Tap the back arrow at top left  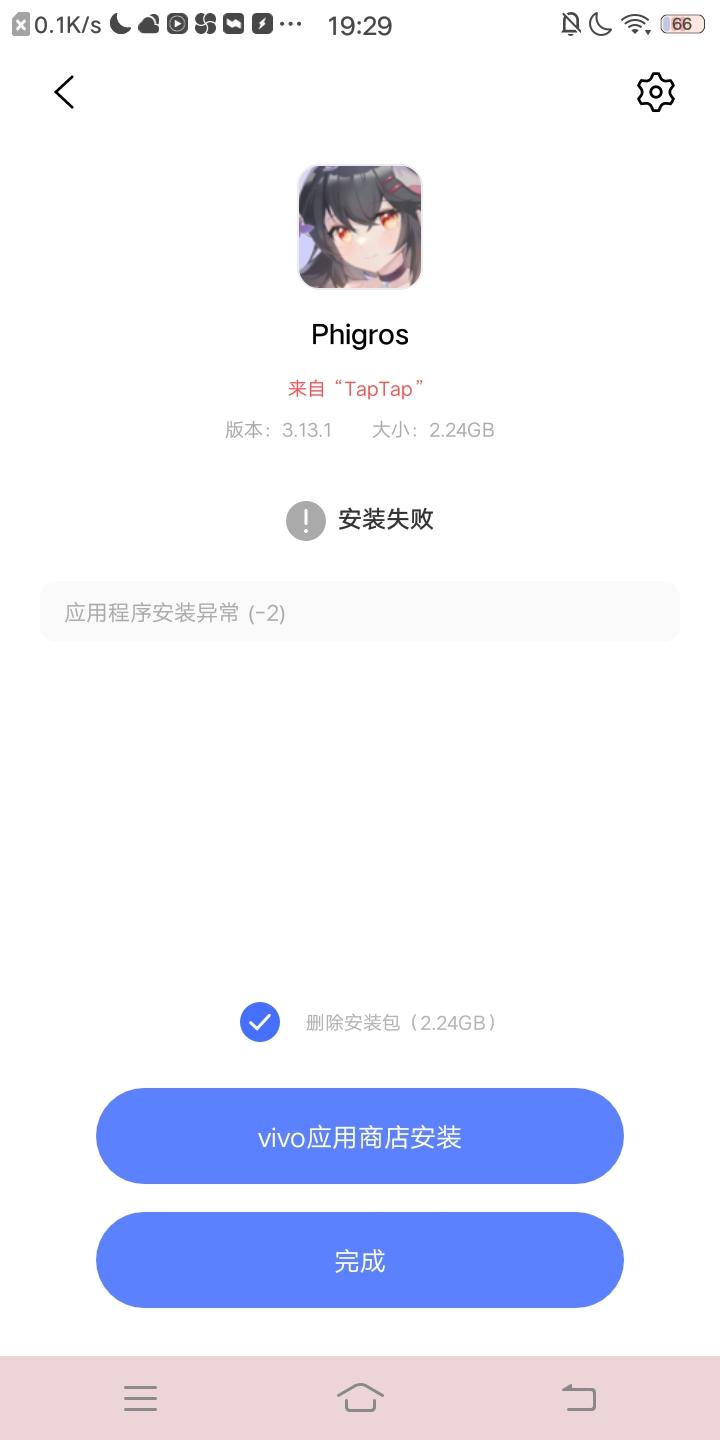pyautogui.click(x=63, y=91)
